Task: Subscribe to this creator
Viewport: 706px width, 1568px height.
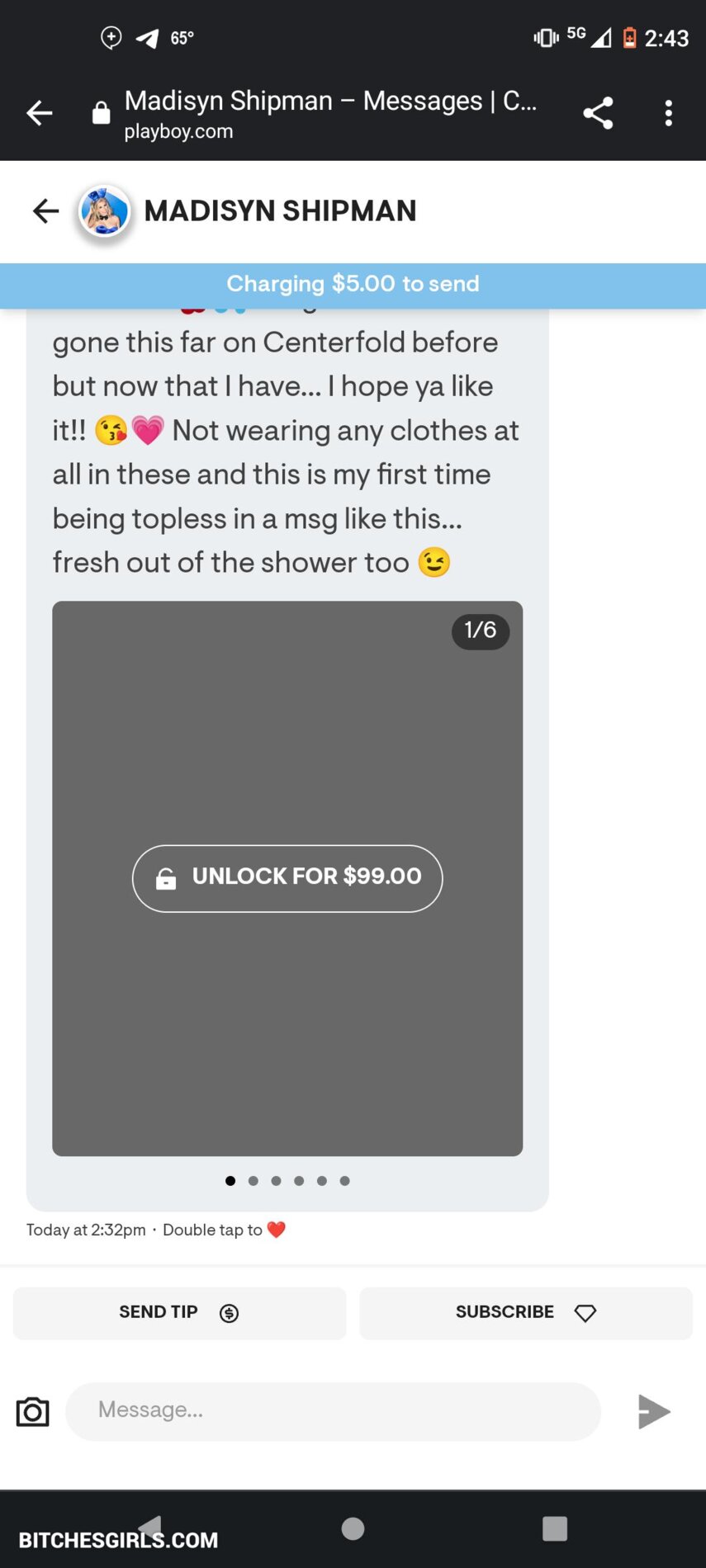Action: click(x=526, y=1312)
